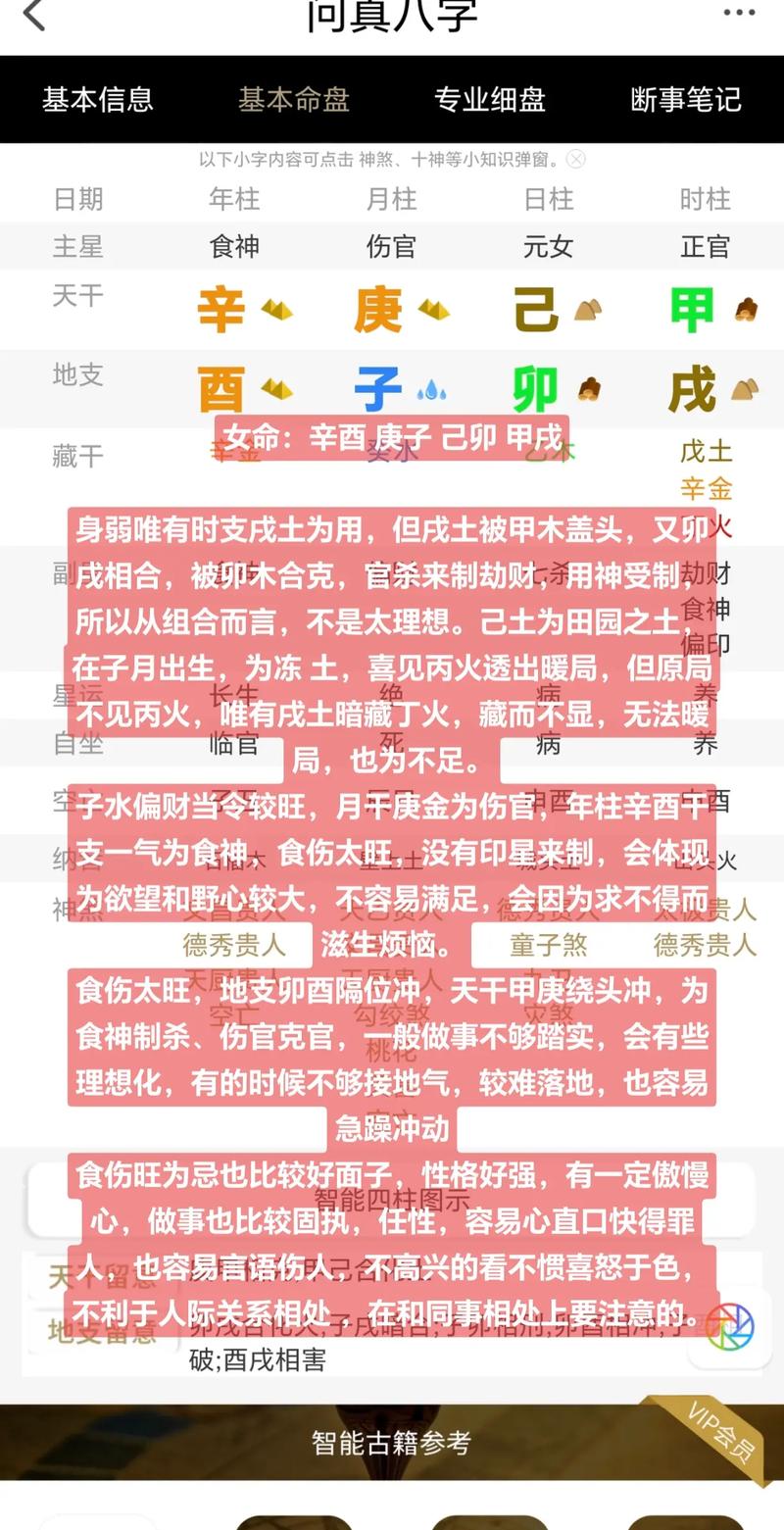
Task: Dismiss the small-text hint banner
Action: click(x=576, y=159)
